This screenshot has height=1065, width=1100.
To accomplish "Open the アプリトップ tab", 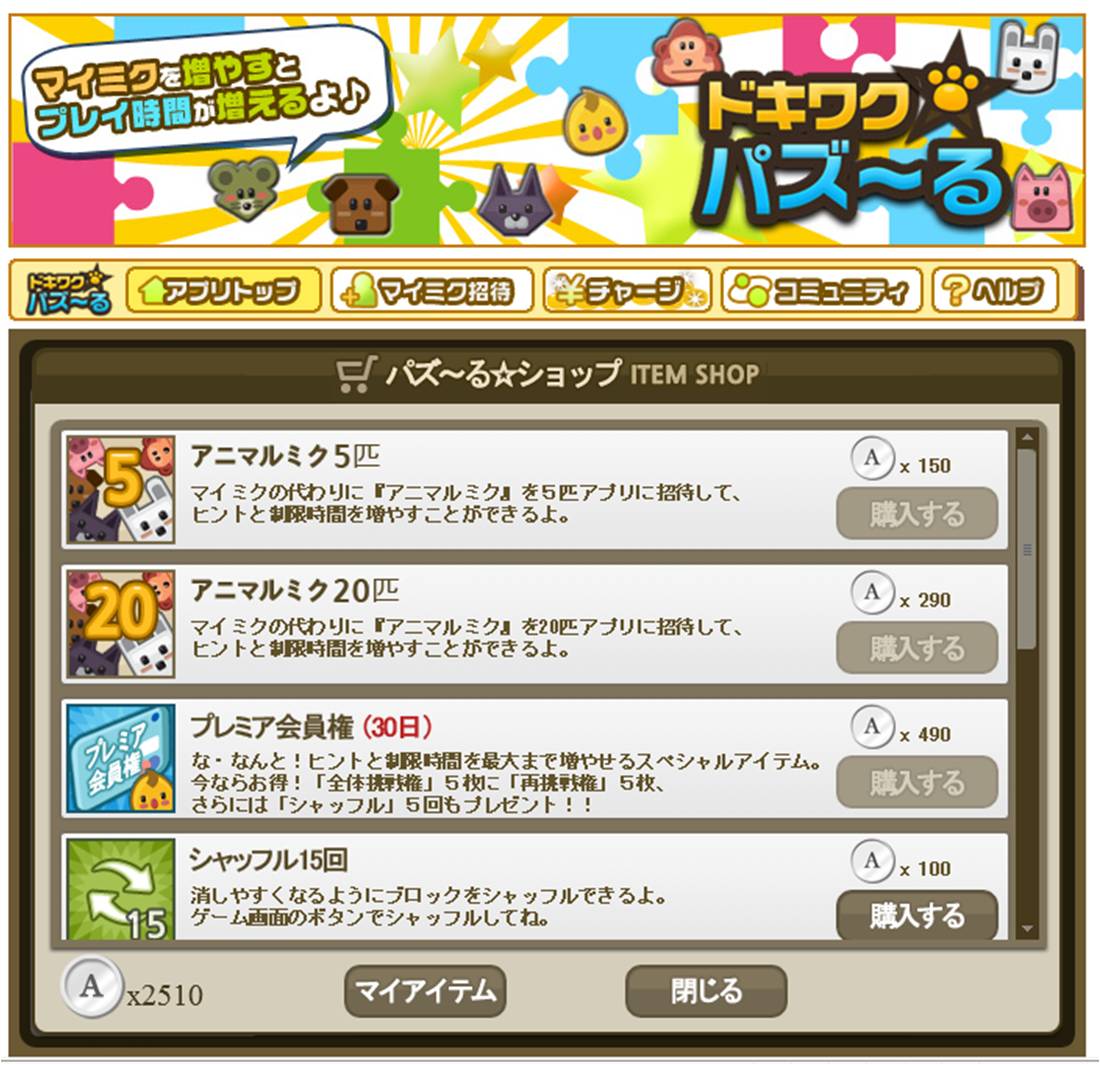I will tap(224, 291).
